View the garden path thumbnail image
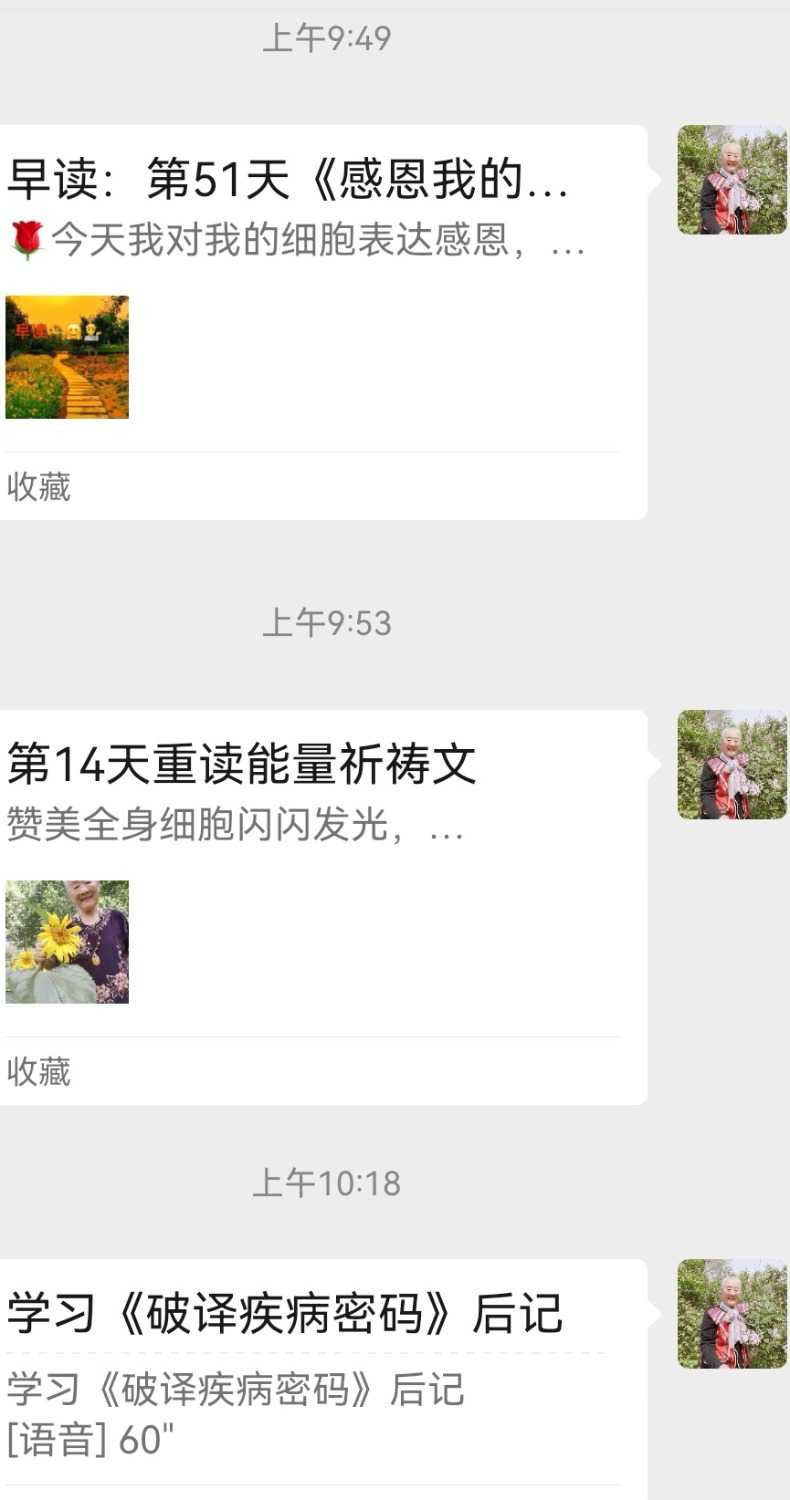 pos(66,358)
